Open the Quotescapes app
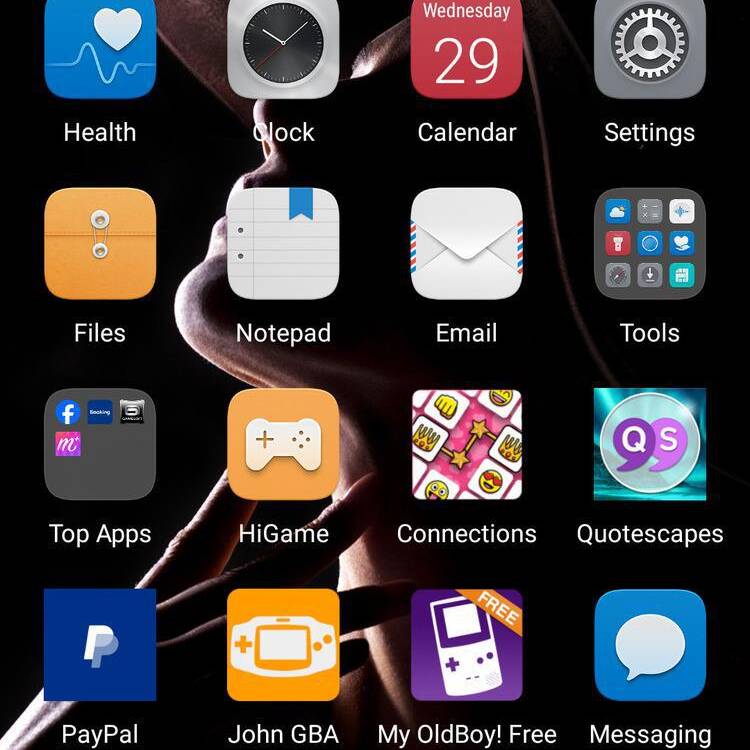The image size is (750, 750). coord(650,444)
